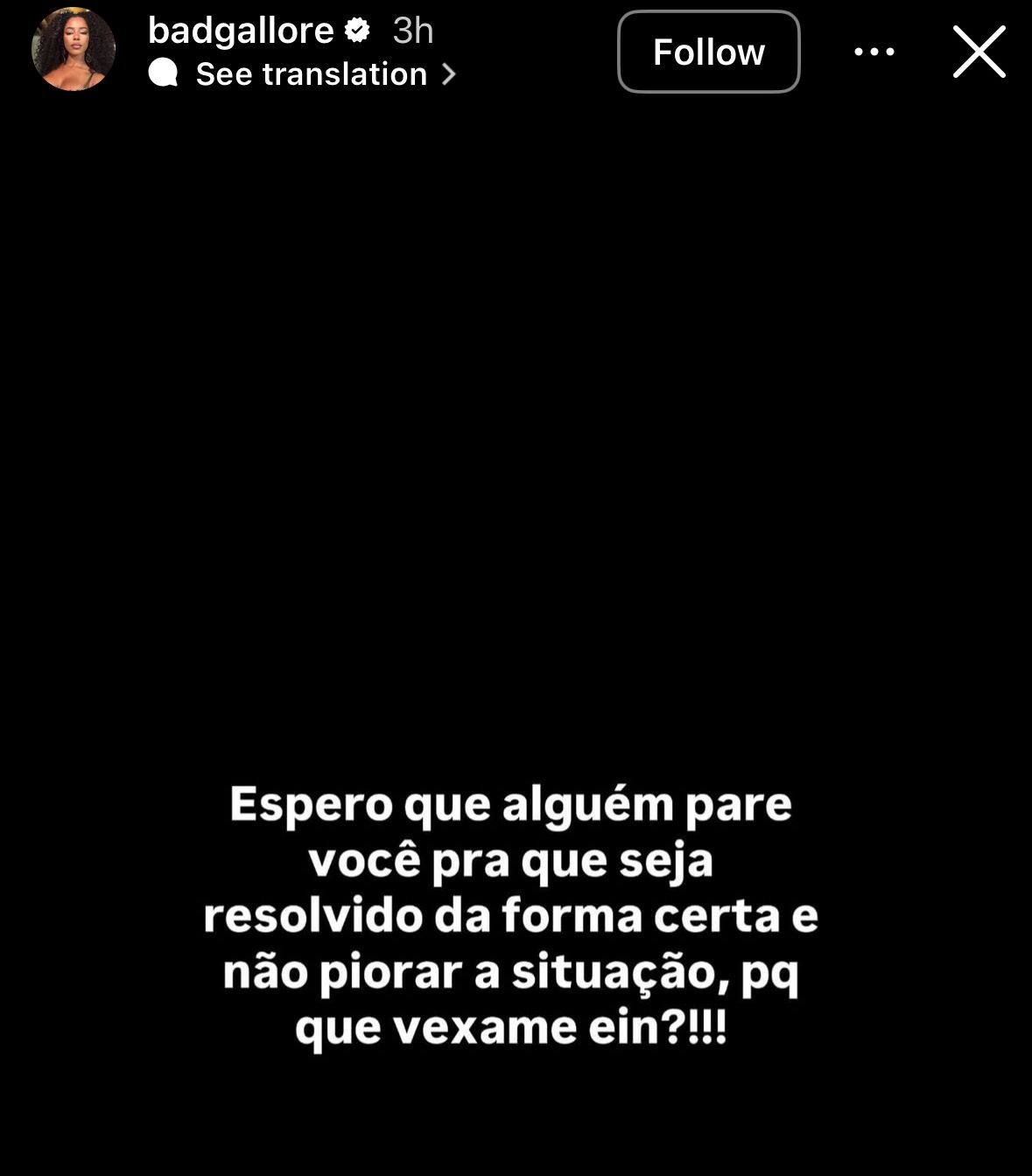Open badgallore's profile picture
1032x1176 pixels.
(x=74, y=50)
